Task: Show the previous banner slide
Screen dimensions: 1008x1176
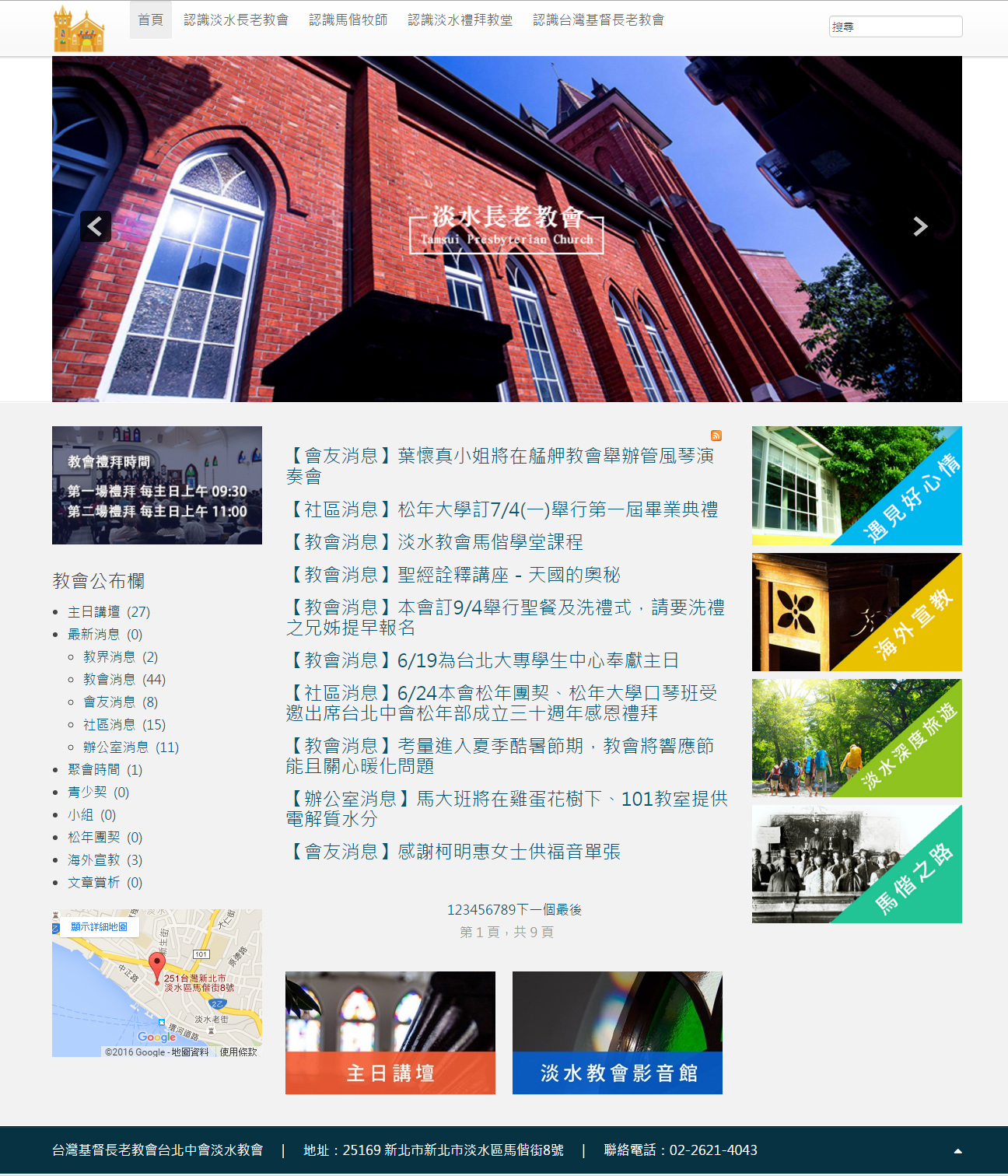Action: click(x=95, y=226)
